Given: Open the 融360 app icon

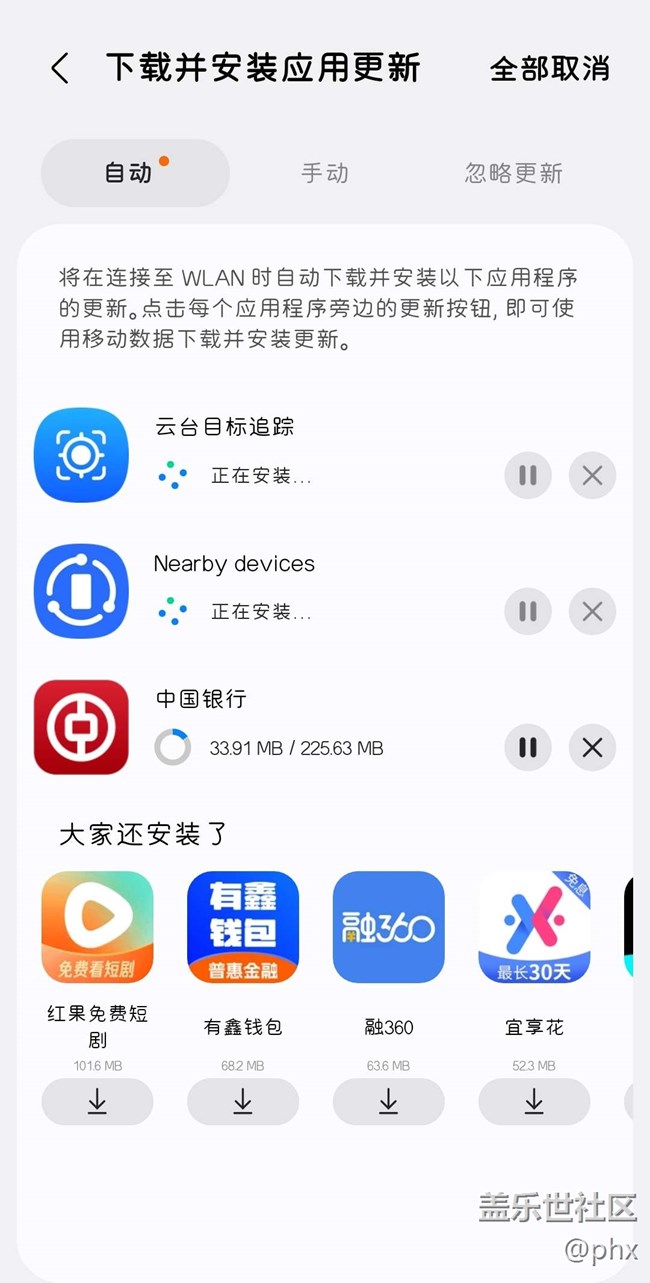Looking at the screenshot, I should click(389, 927).
